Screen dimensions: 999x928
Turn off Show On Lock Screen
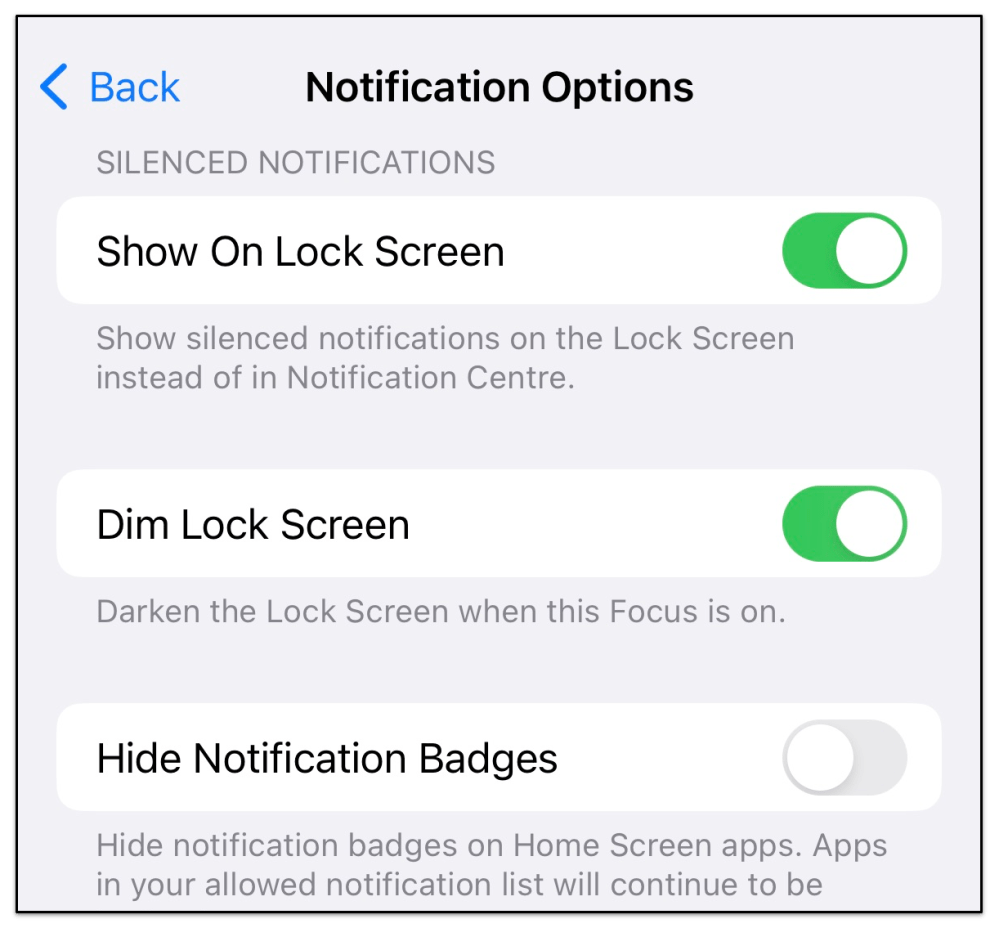click(x=844, y=250)
